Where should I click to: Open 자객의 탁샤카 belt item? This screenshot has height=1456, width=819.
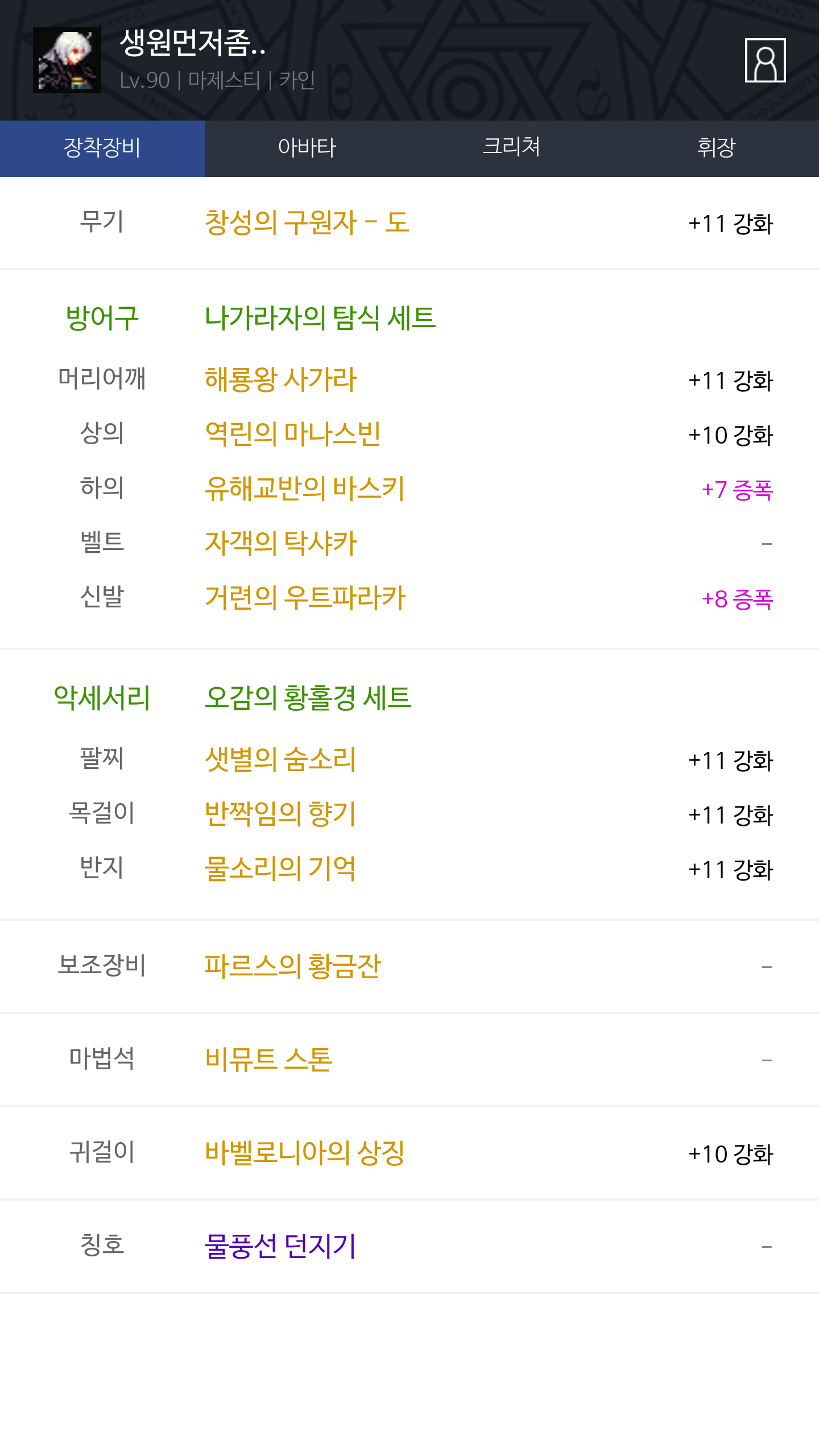280,543
